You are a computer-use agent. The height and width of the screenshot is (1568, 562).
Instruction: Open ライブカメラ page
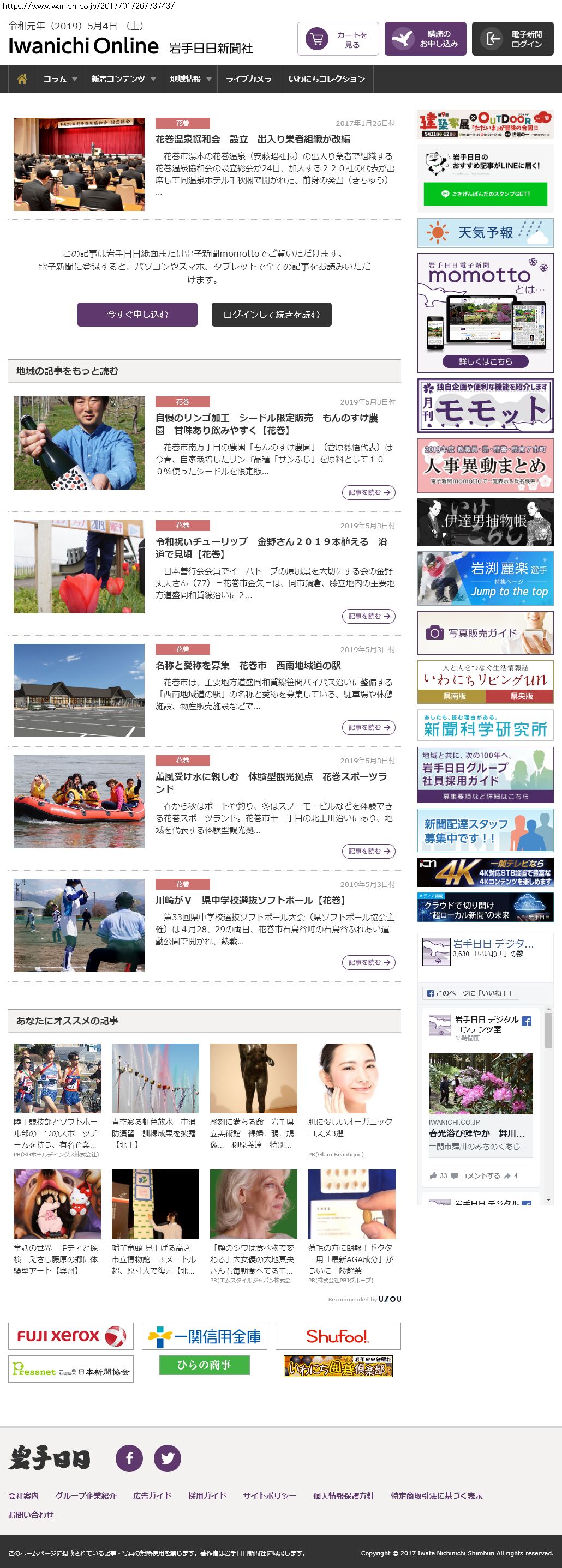pyautogui.click(x=248, y=79)
